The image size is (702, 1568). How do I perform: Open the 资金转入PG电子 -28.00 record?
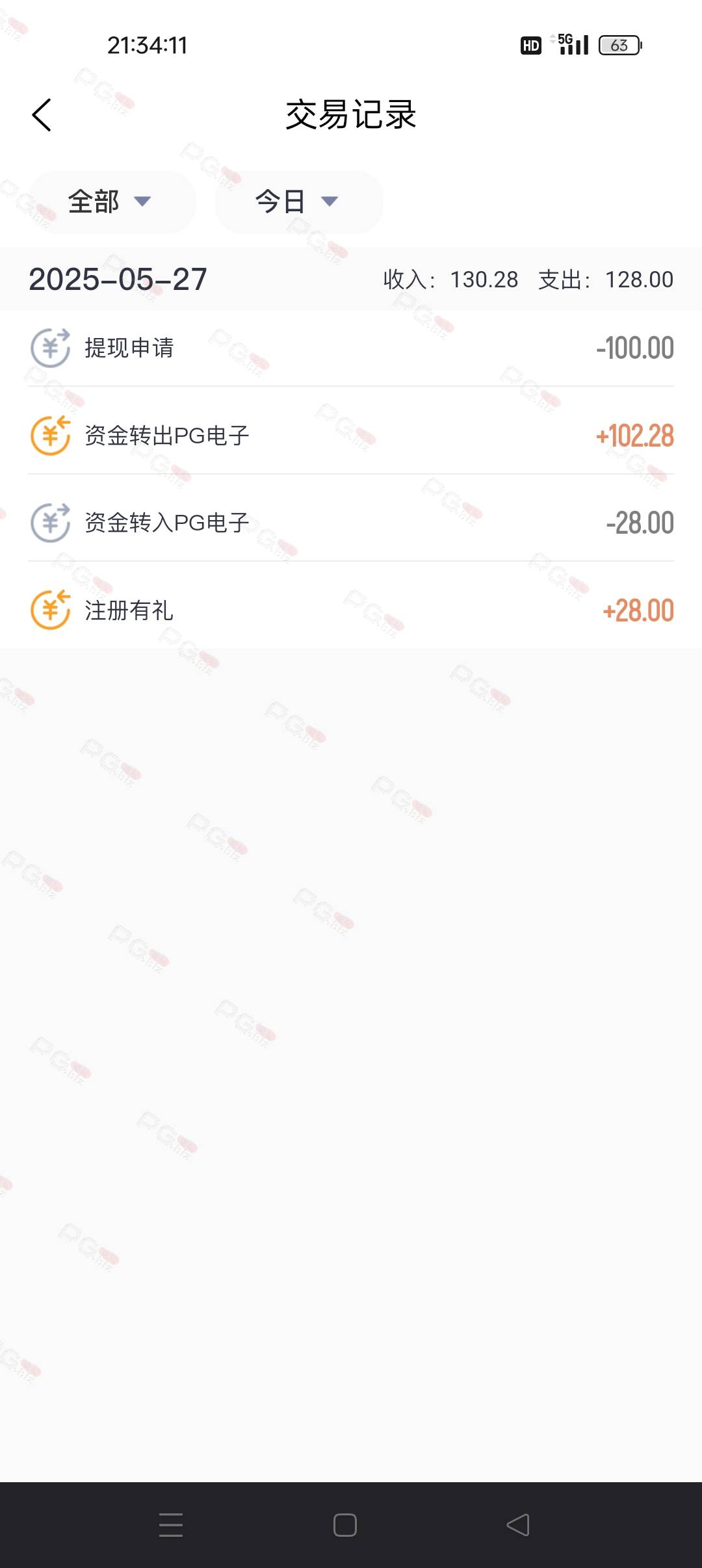tap(351, 523)
